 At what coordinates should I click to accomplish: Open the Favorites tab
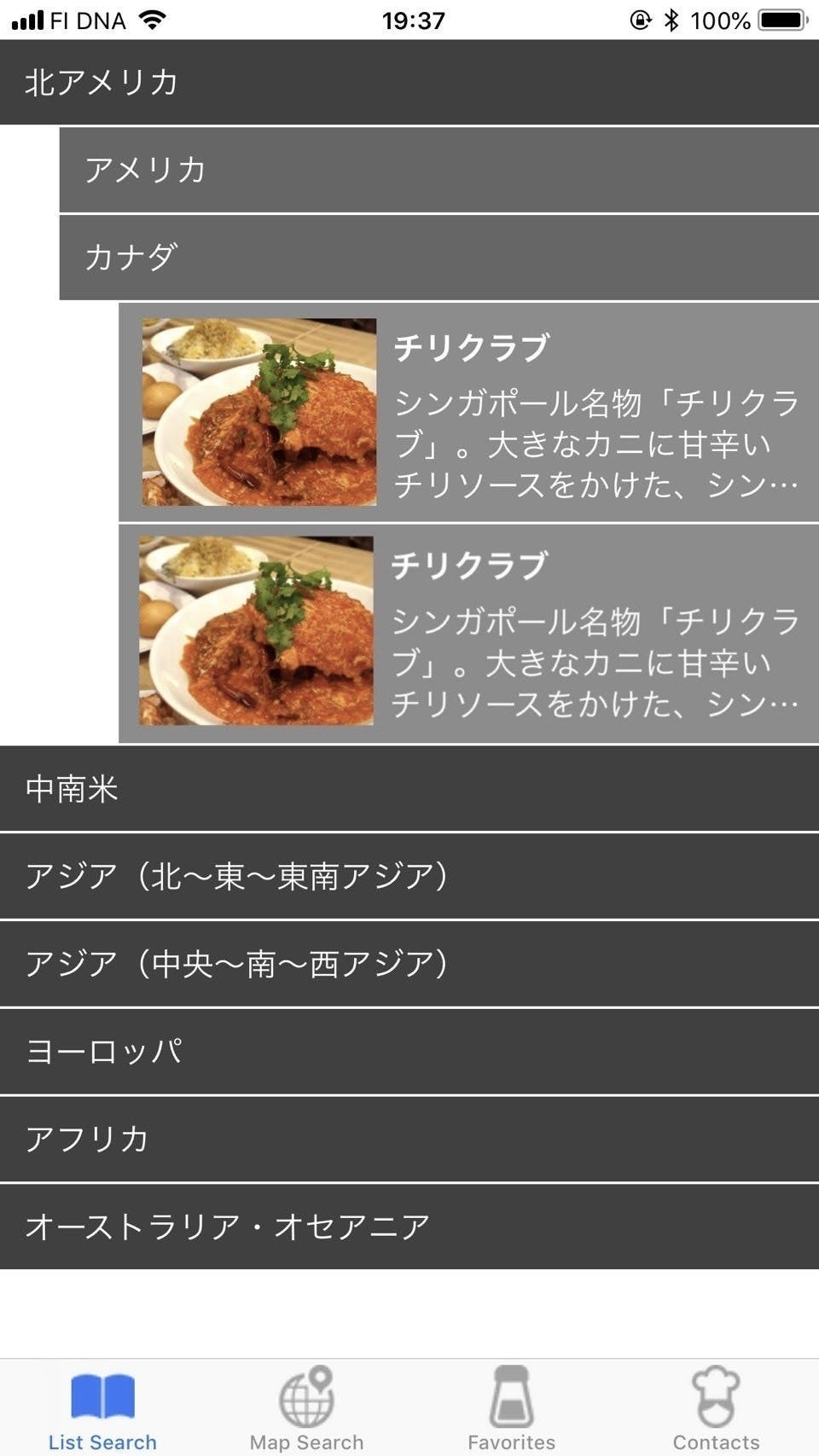(x=512, y=1407)
